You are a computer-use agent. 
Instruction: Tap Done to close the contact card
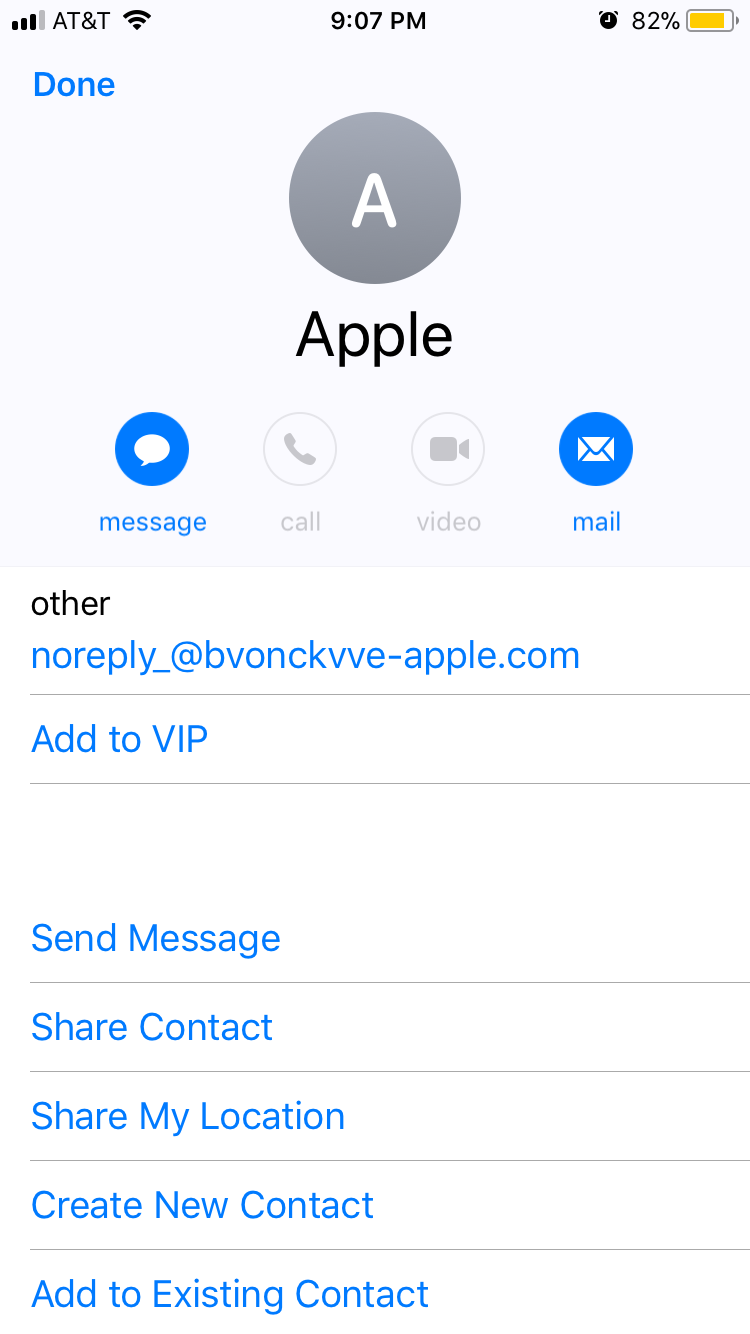click(x=74, y=85)
